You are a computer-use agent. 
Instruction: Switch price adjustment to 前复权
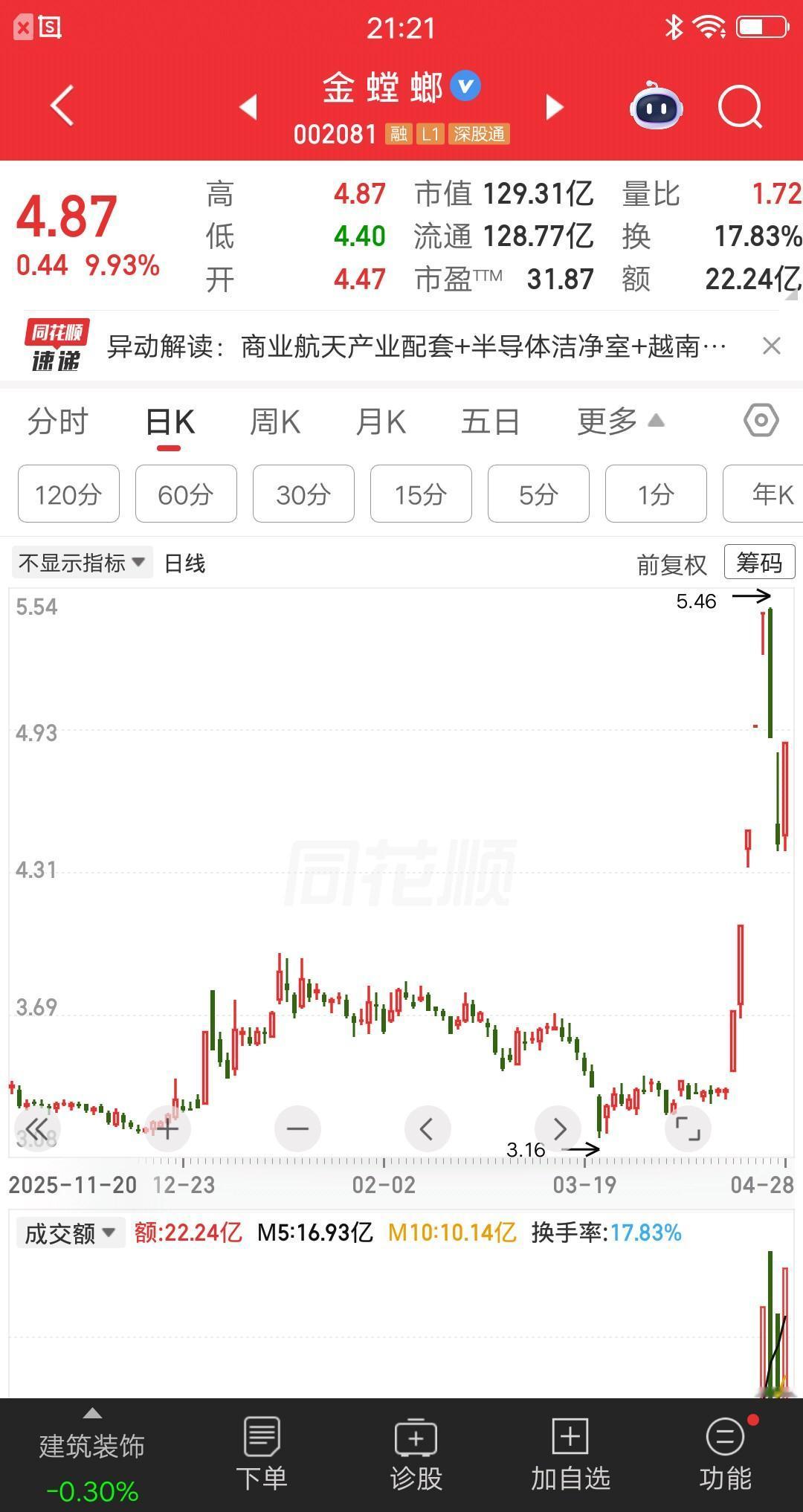click(671, 563)
